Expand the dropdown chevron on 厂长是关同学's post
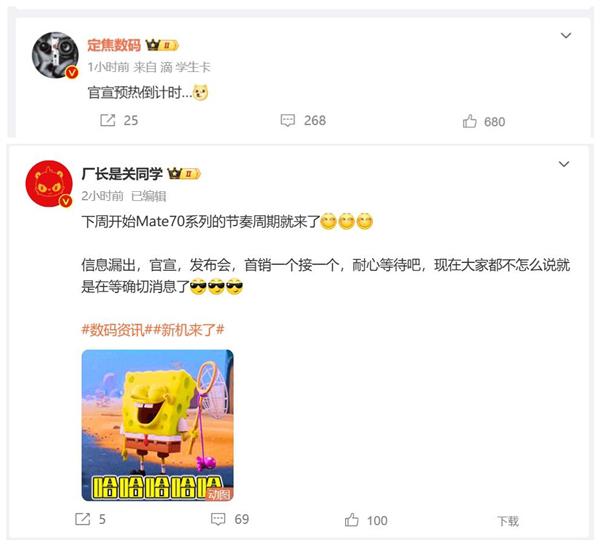600x546 pixels. [566, 165]
